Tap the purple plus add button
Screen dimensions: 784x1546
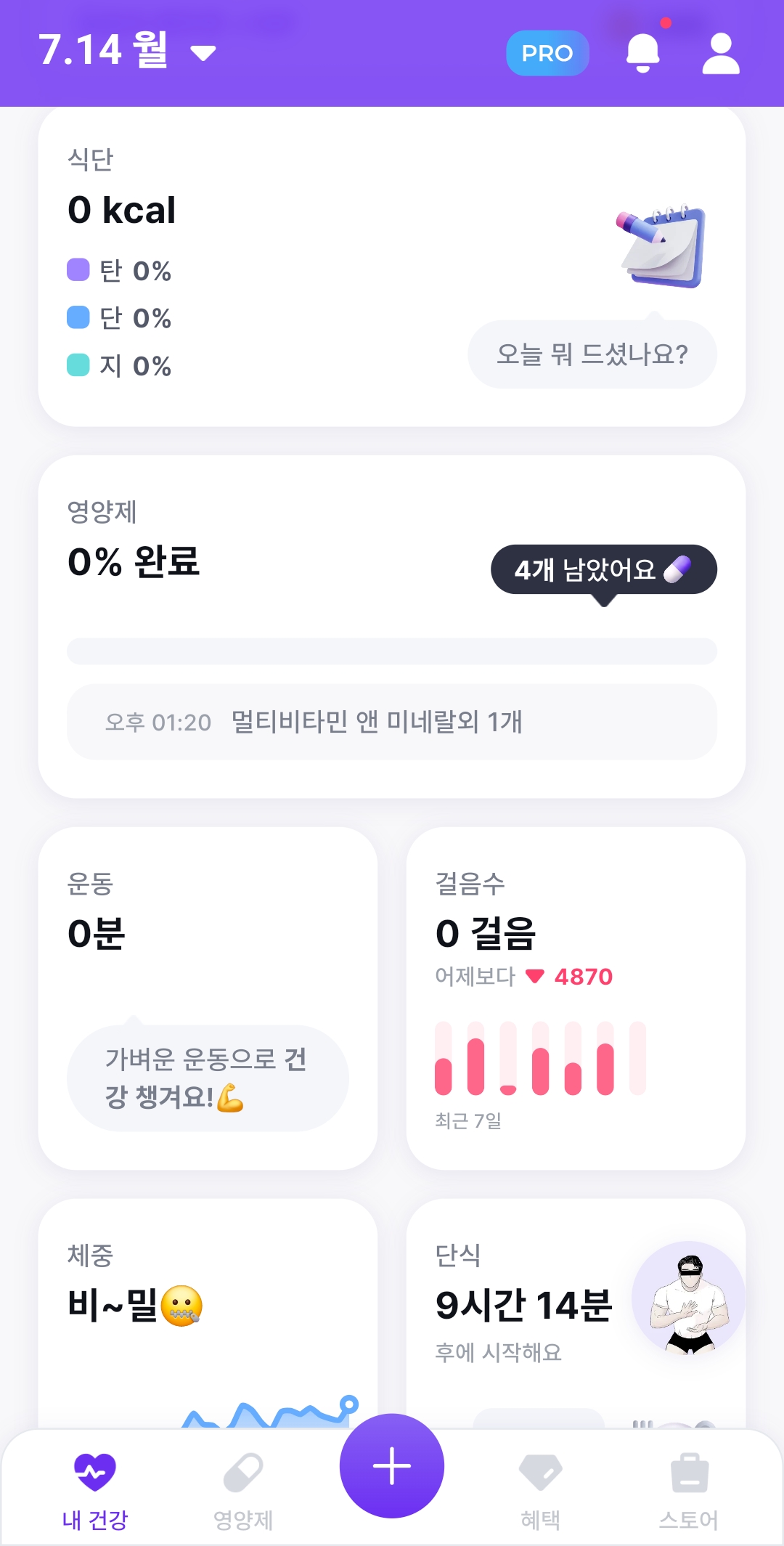point(392,1466)
